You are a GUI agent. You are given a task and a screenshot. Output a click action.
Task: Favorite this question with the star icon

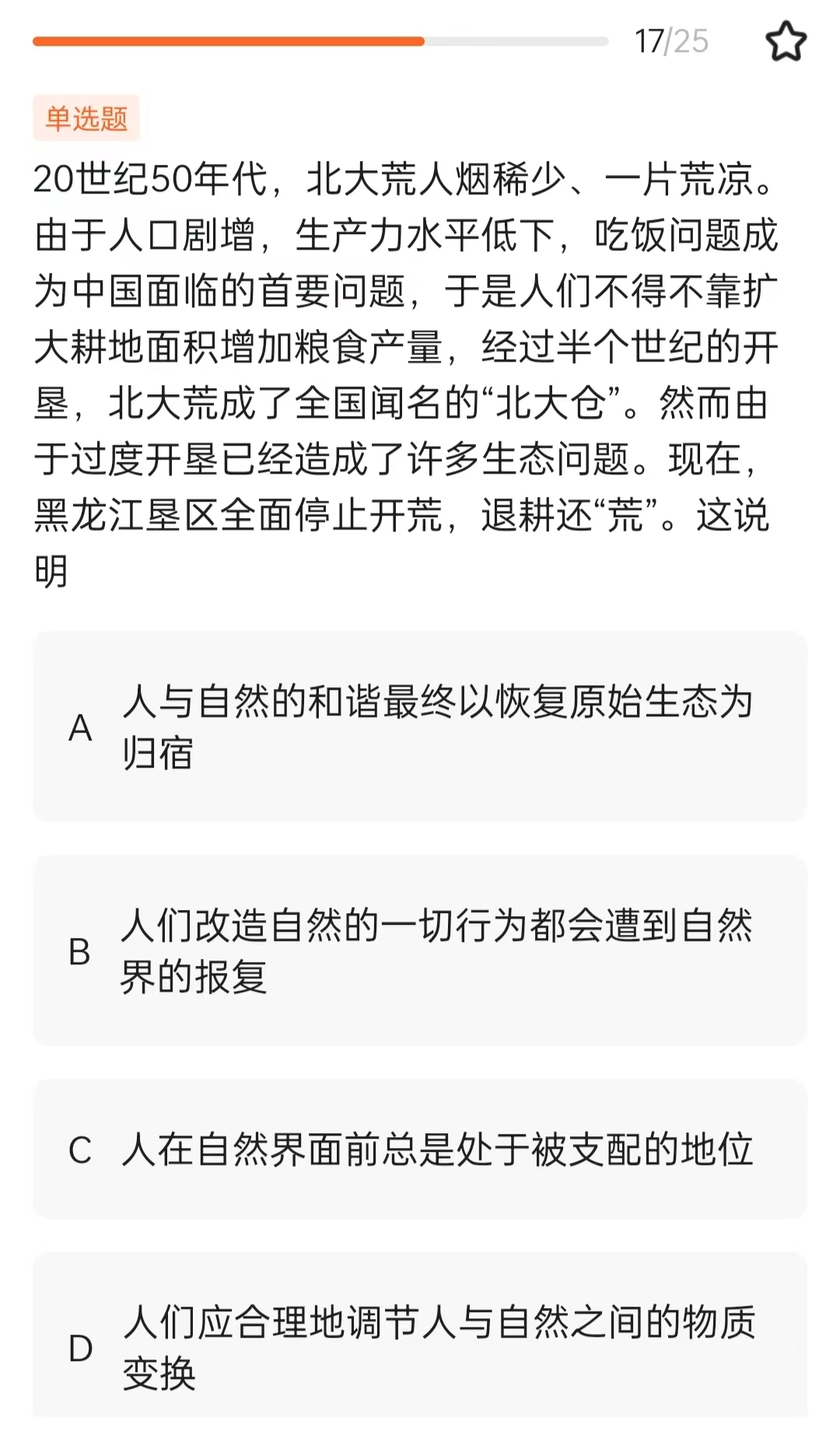pos(786,42)
